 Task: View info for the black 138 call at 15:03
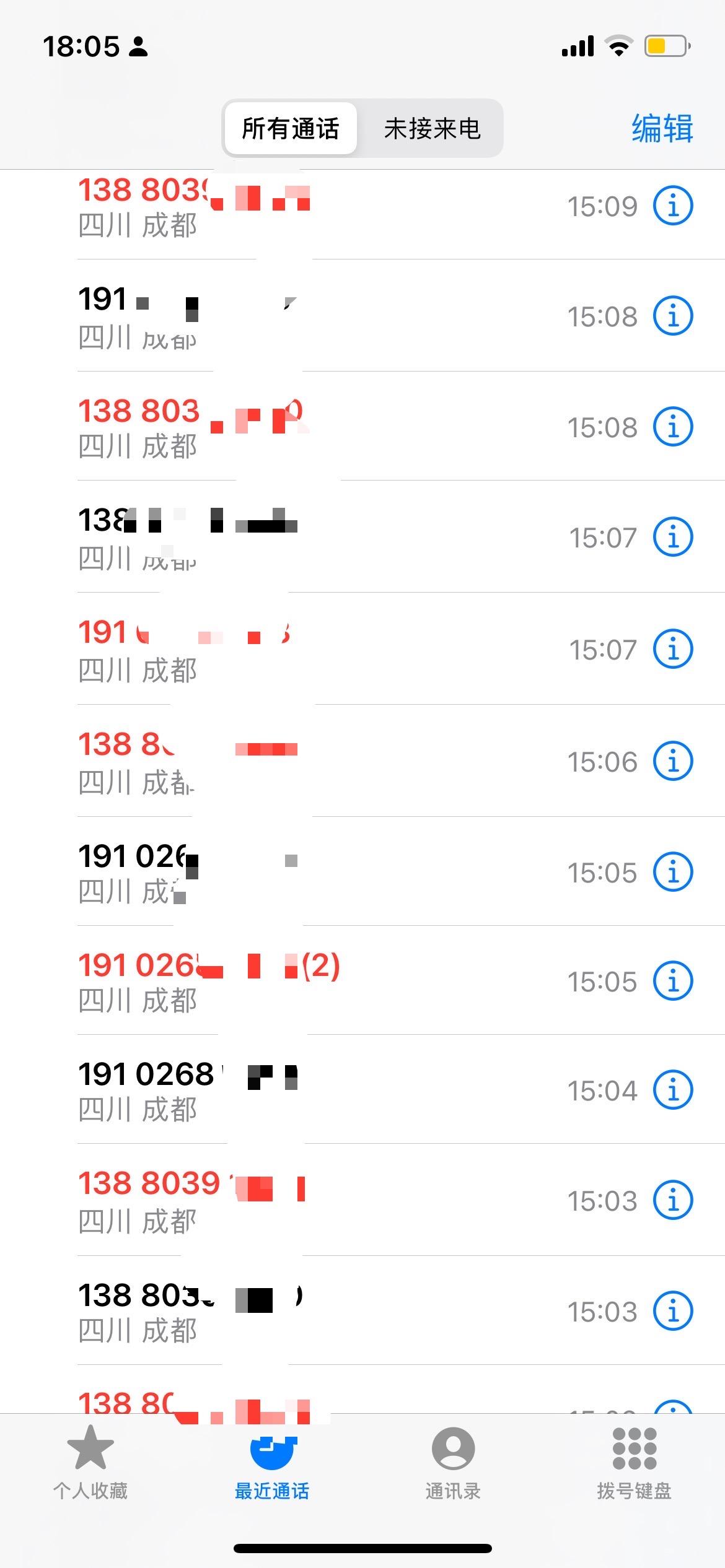click(673, 1311)
